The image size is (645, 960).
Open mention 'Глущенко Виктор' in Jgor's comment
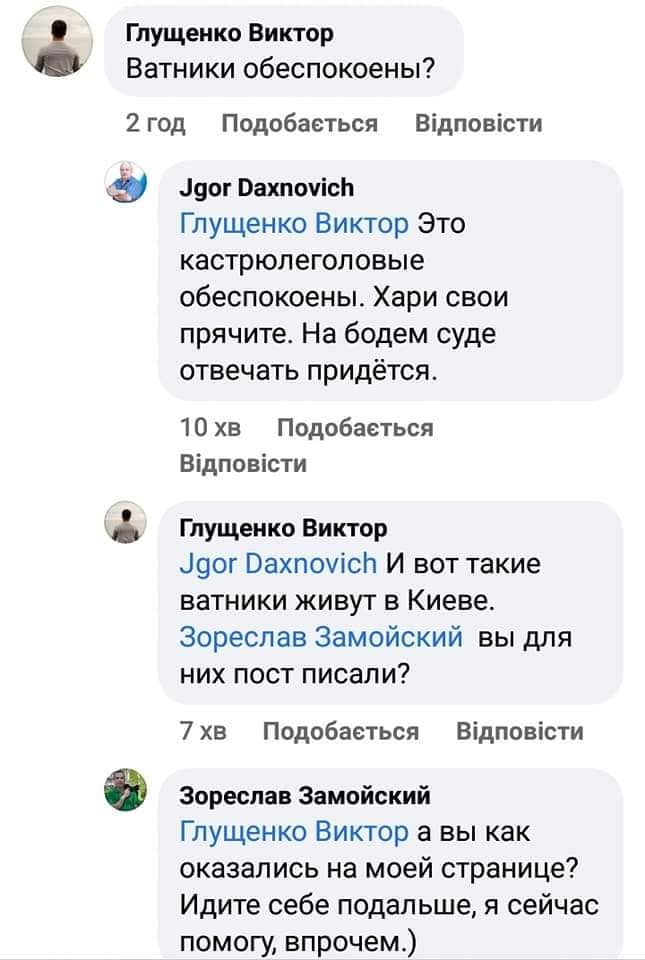[x=294, y=223]
